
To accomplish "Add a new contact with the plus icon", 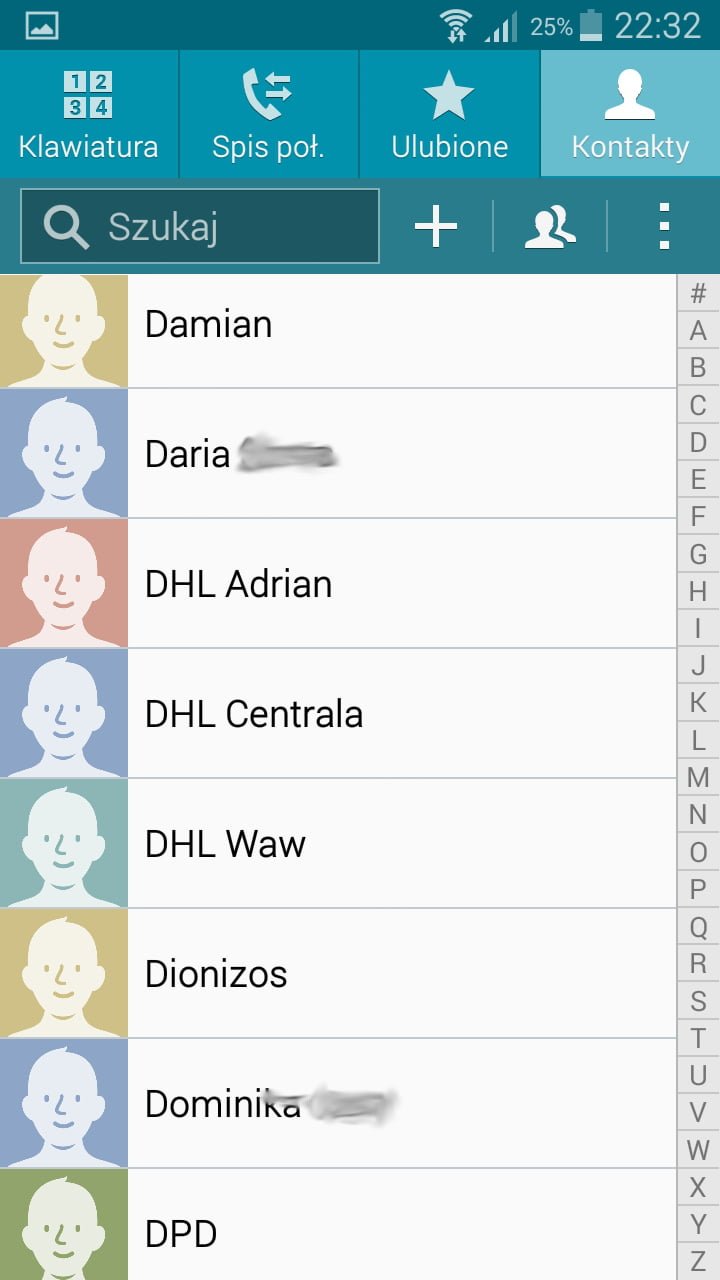I will coord(436,227).
